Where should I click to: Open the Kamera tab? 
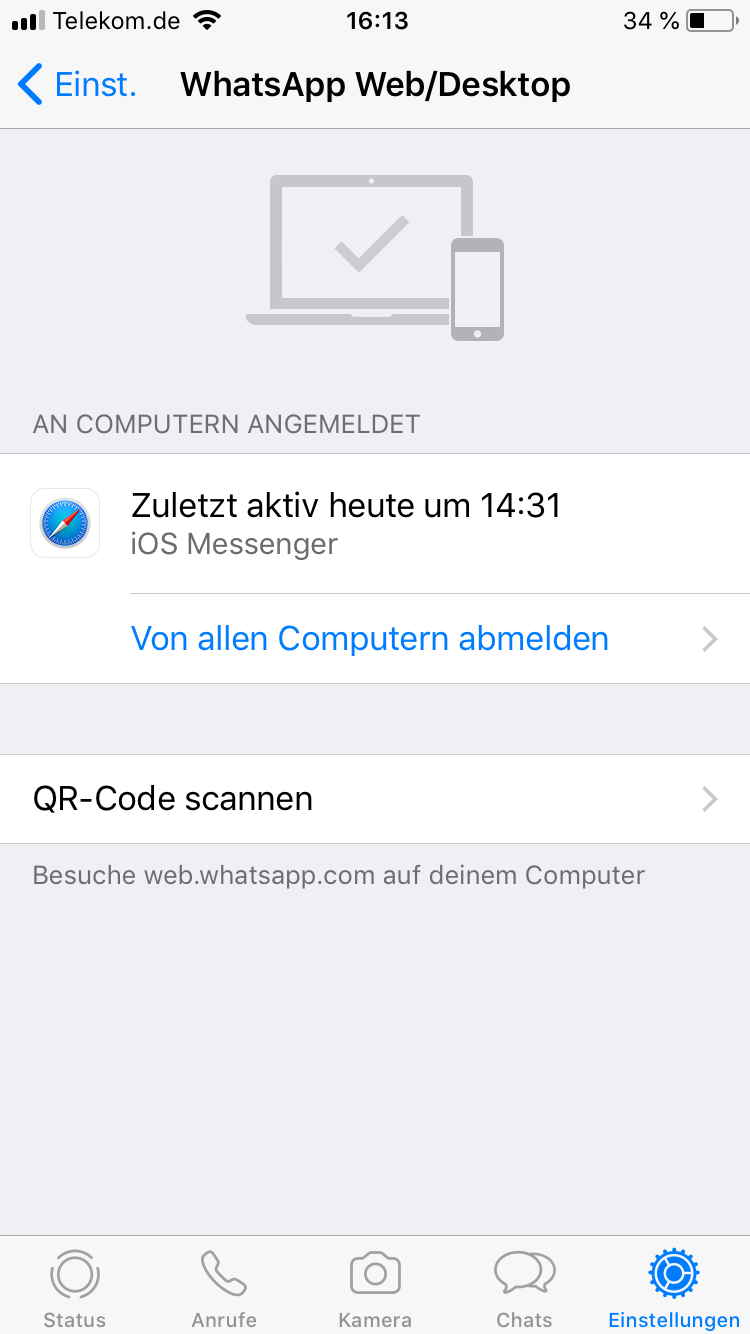tap(375, 1288)
